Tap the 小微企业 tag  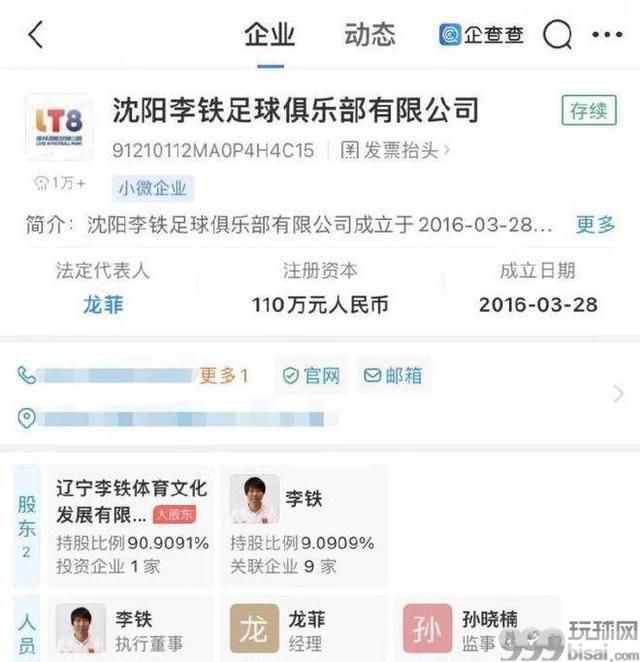coord(152,187)
